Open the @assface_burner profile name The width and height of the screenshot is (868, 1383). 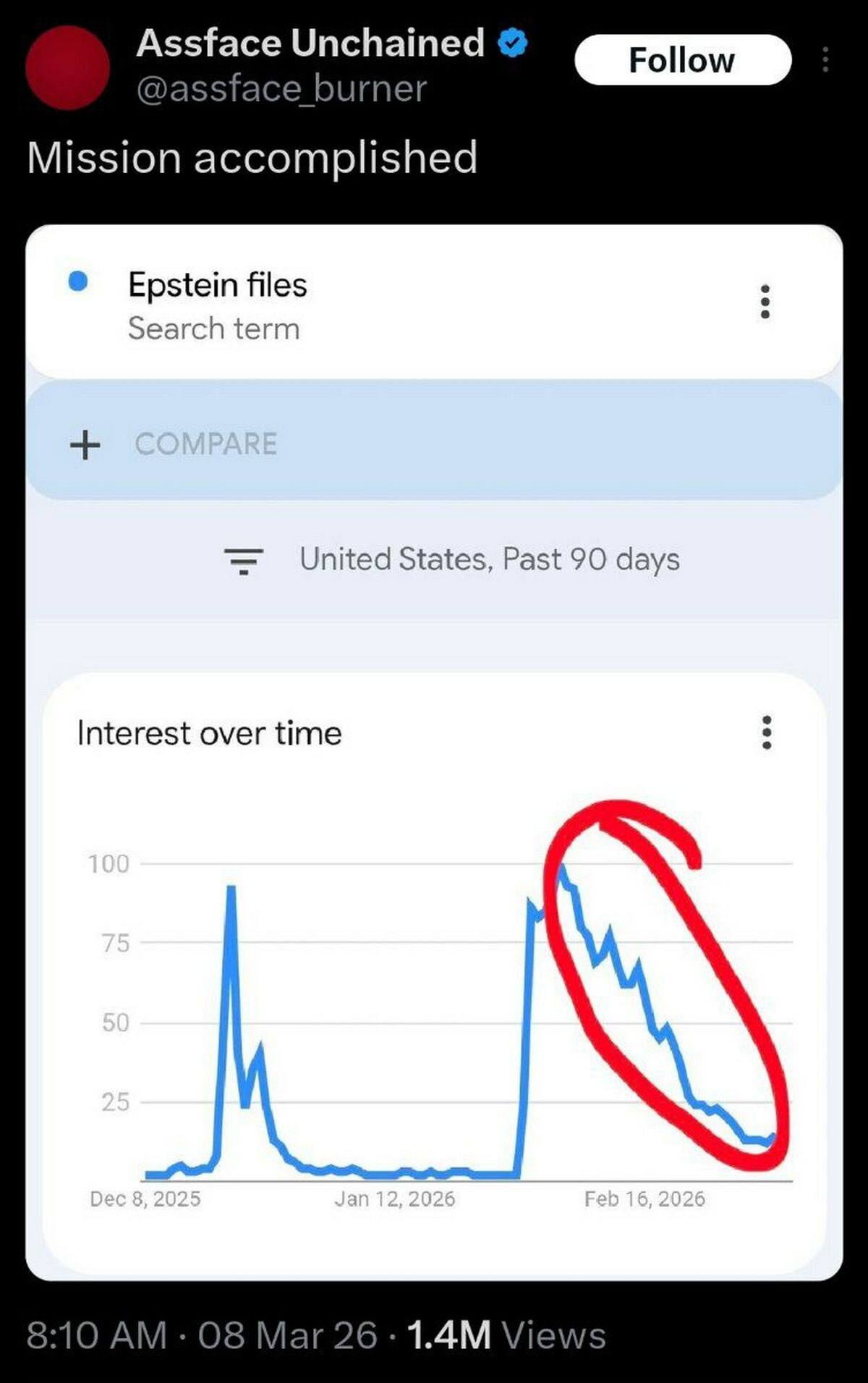coord(281,89)
